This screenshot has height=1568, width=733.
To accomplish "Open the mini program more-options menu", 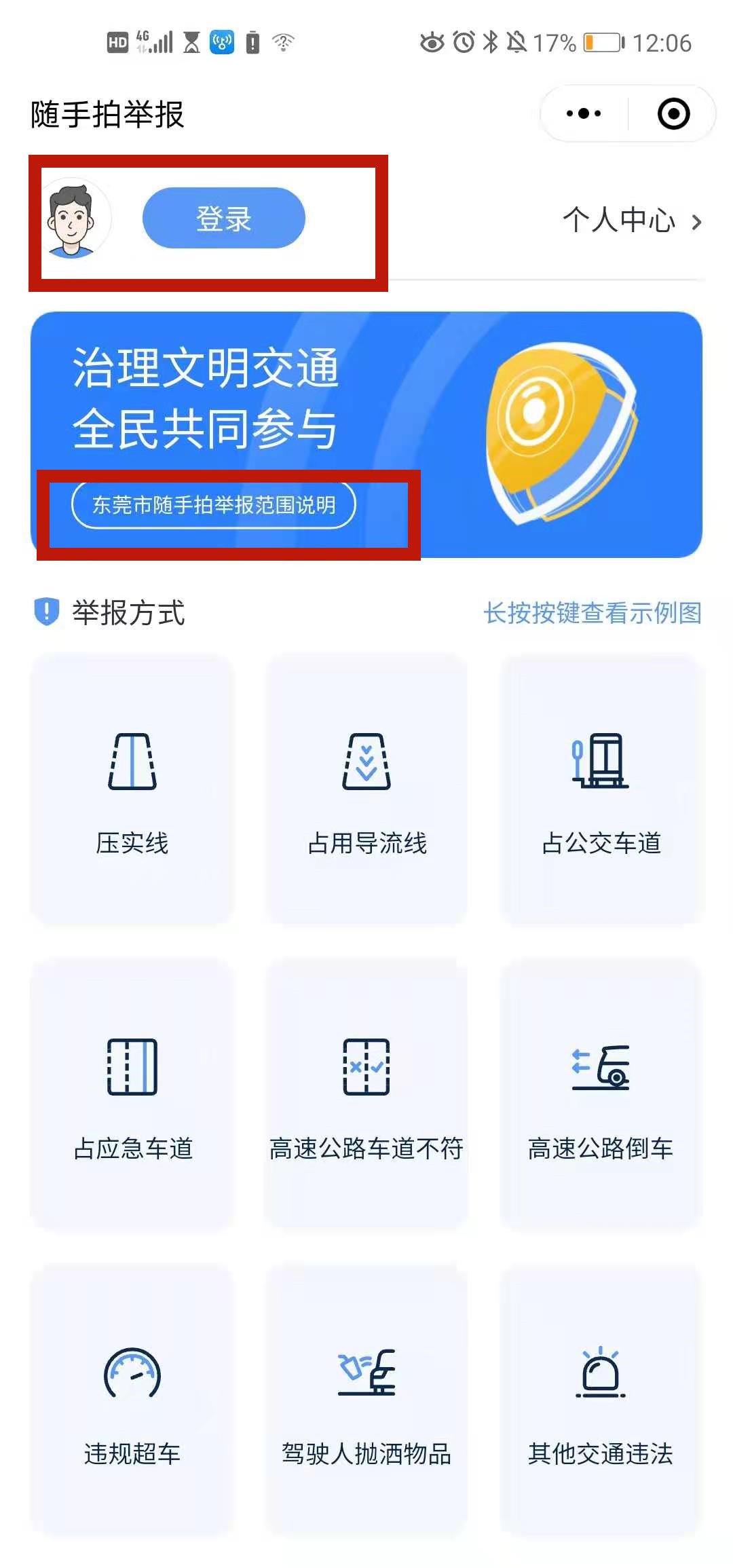I will coord(584,113).
